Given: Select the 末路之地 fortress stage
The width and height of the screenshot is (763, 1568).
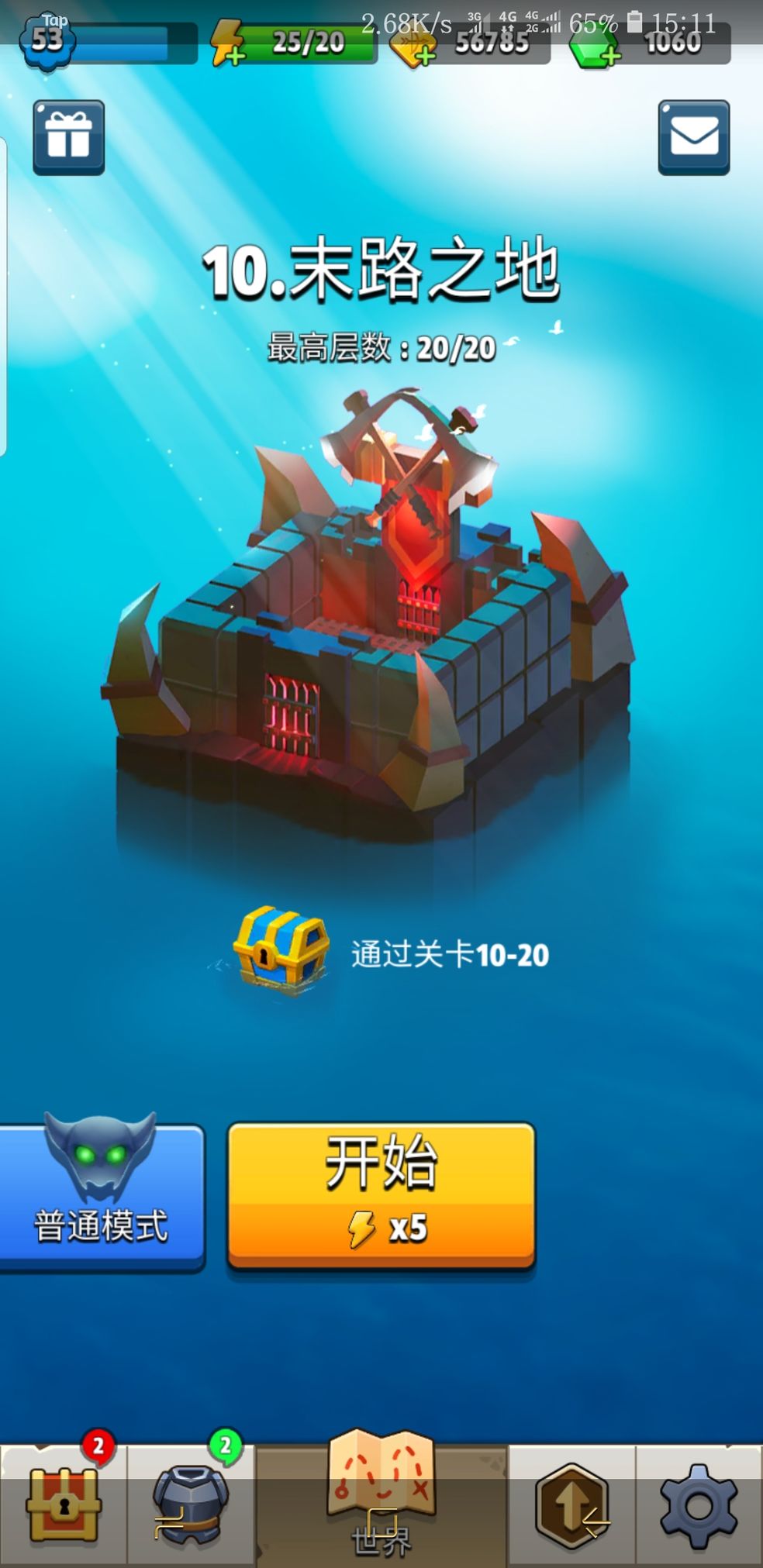Looking at the screenshot, I should (372, 620).
